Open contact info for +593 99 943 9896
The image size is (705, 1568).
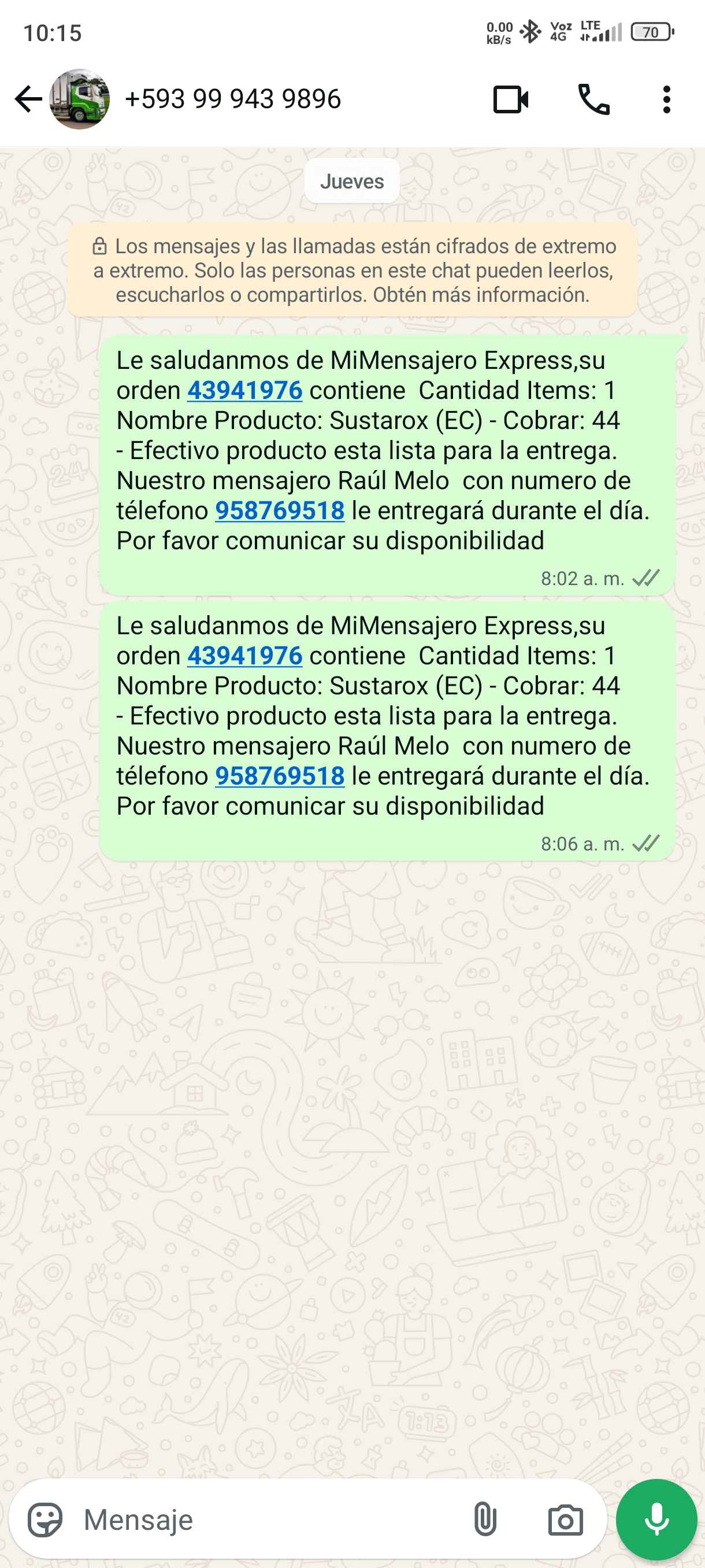coord(232,99)
